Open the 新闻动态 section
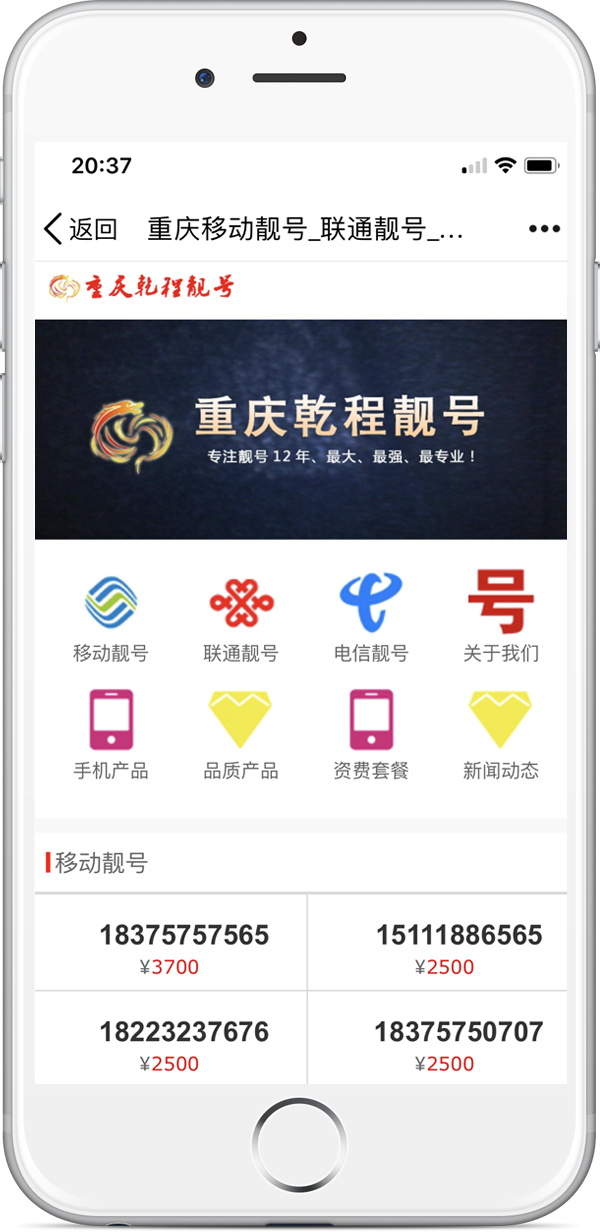 point(501,734)
